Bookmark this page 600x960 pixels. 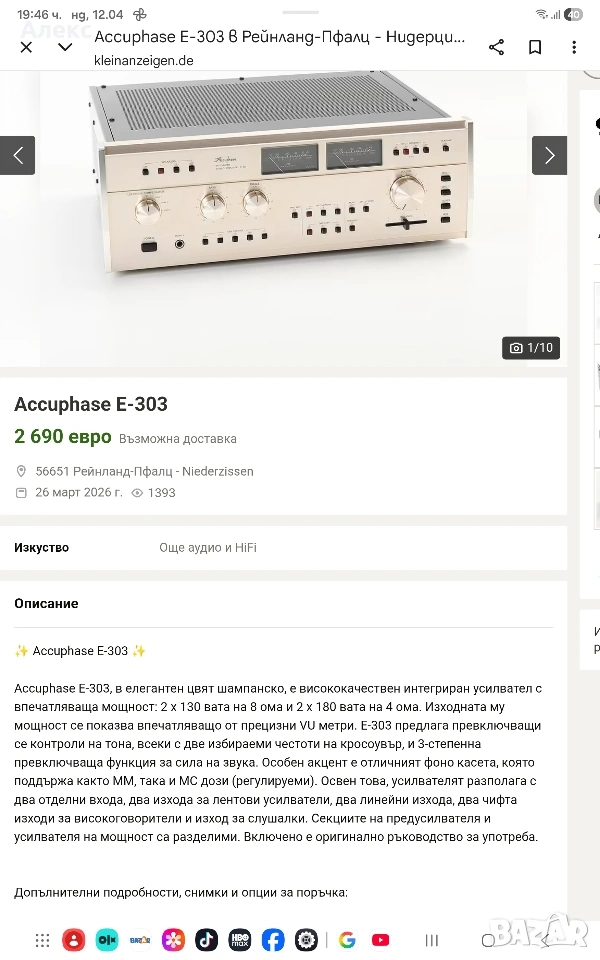pos(535,47)
